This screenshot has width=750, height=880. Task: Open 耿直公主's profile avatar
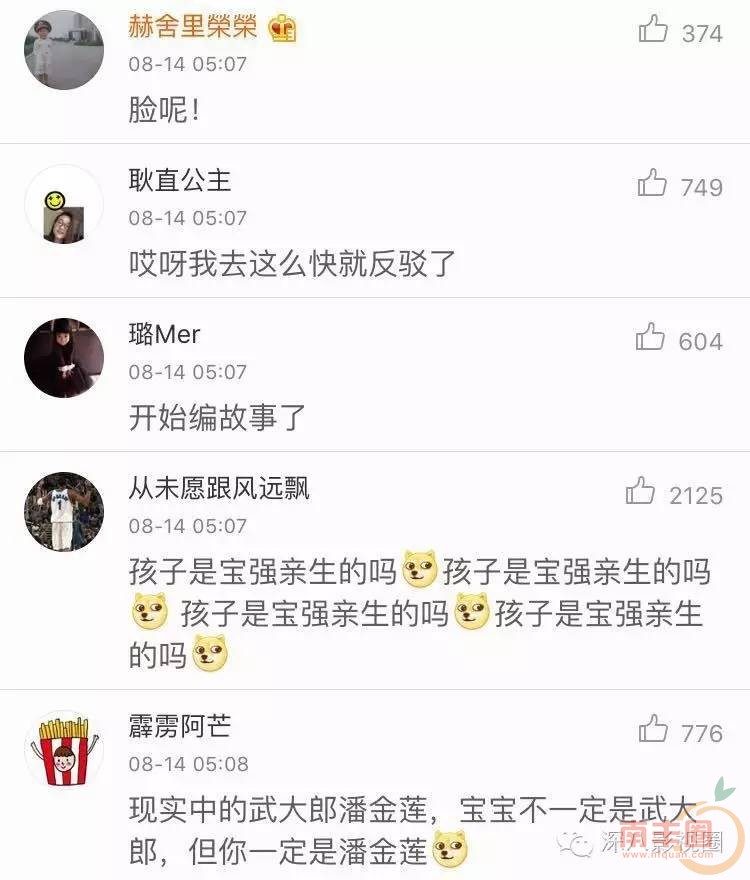tap(64, 204)
